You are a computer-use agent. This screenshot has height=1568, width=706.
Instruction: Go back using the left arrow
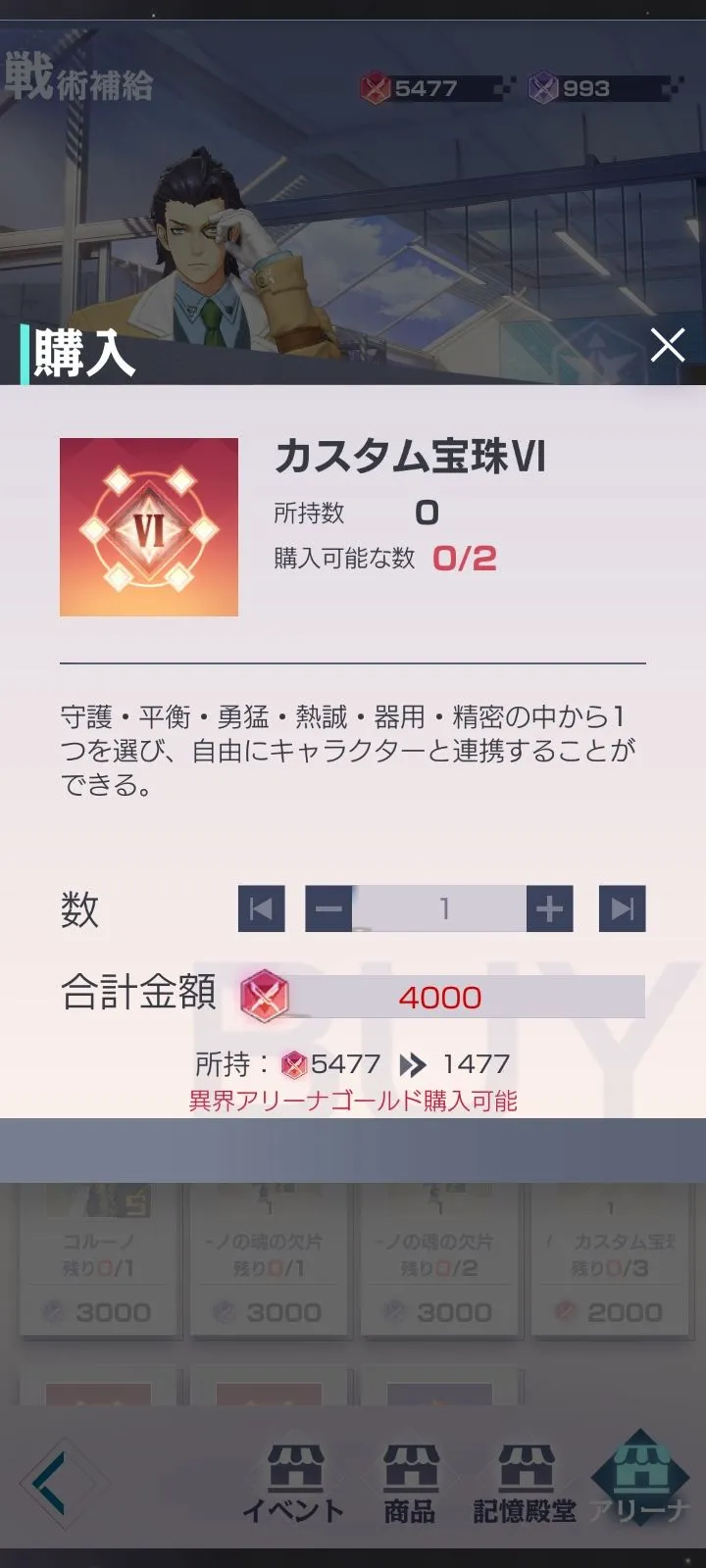[51, 1482]
